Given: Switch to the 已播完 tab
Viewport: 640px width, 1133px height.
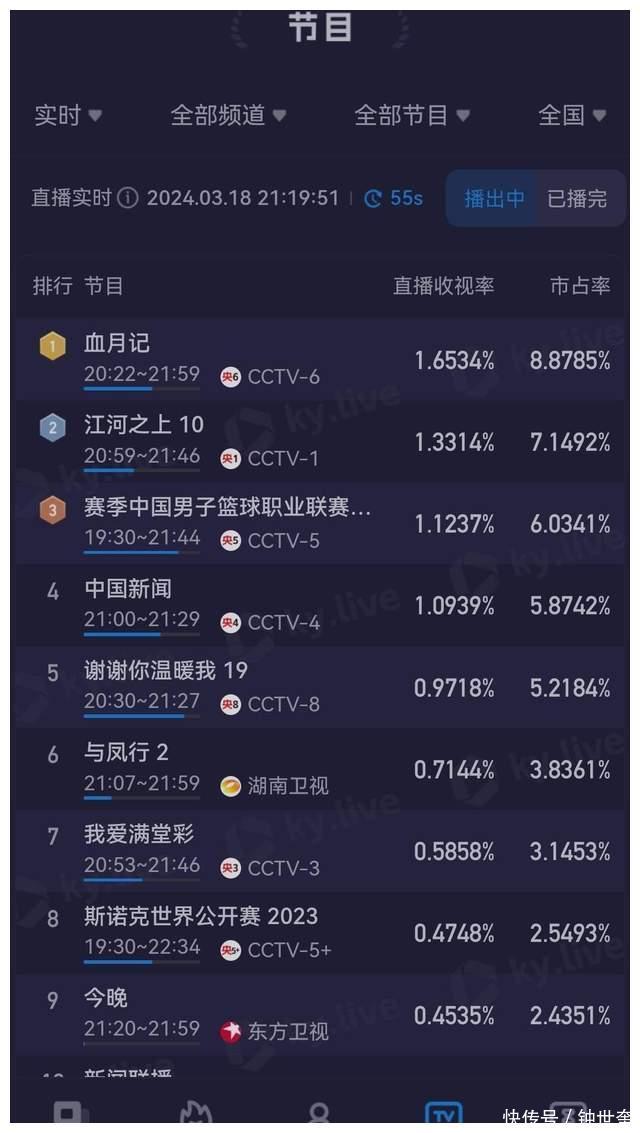Looking at the screenshot, I should 577,198.
